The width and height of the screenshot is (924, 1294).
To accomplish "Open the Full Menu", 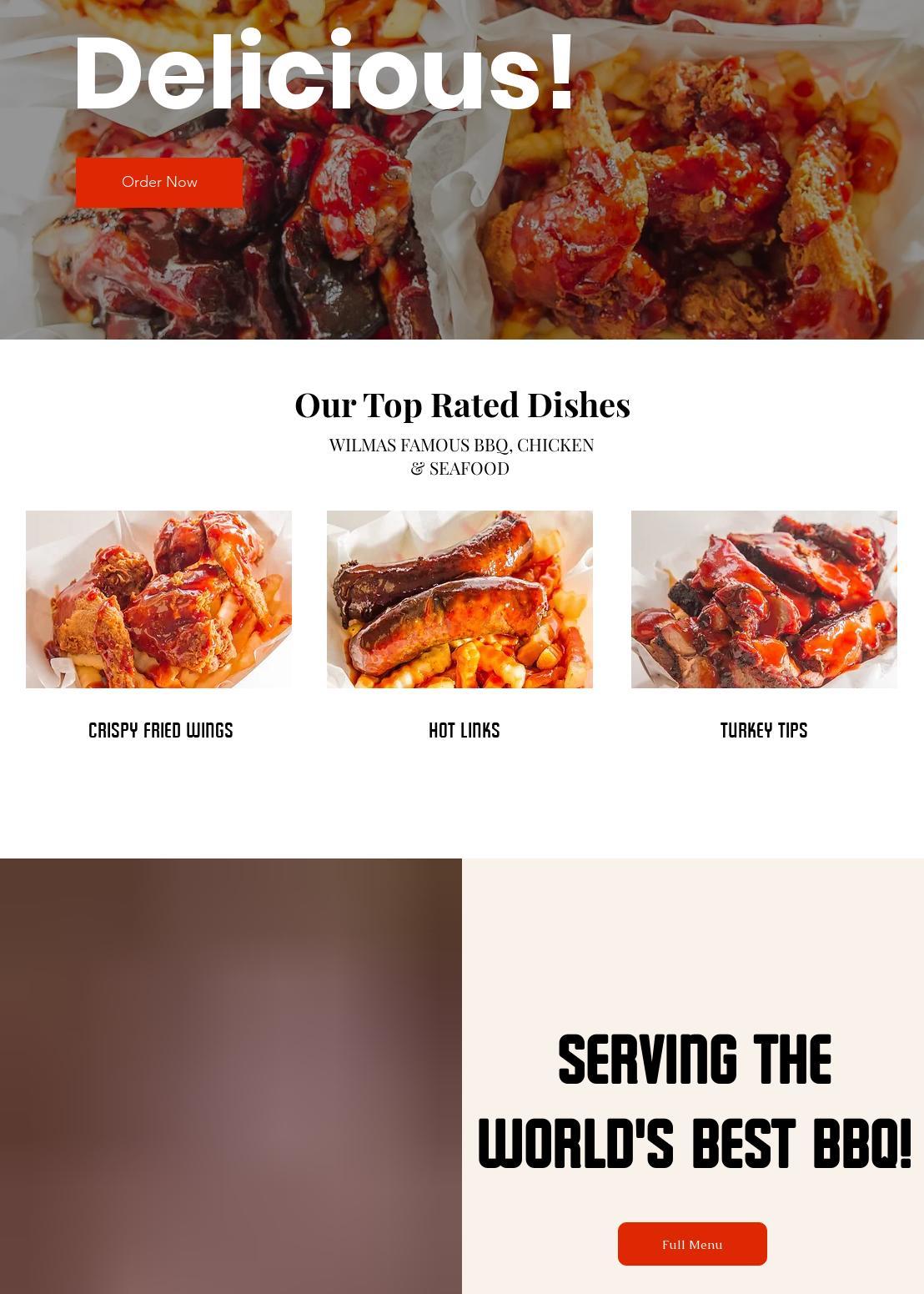I will point(692,1244).
